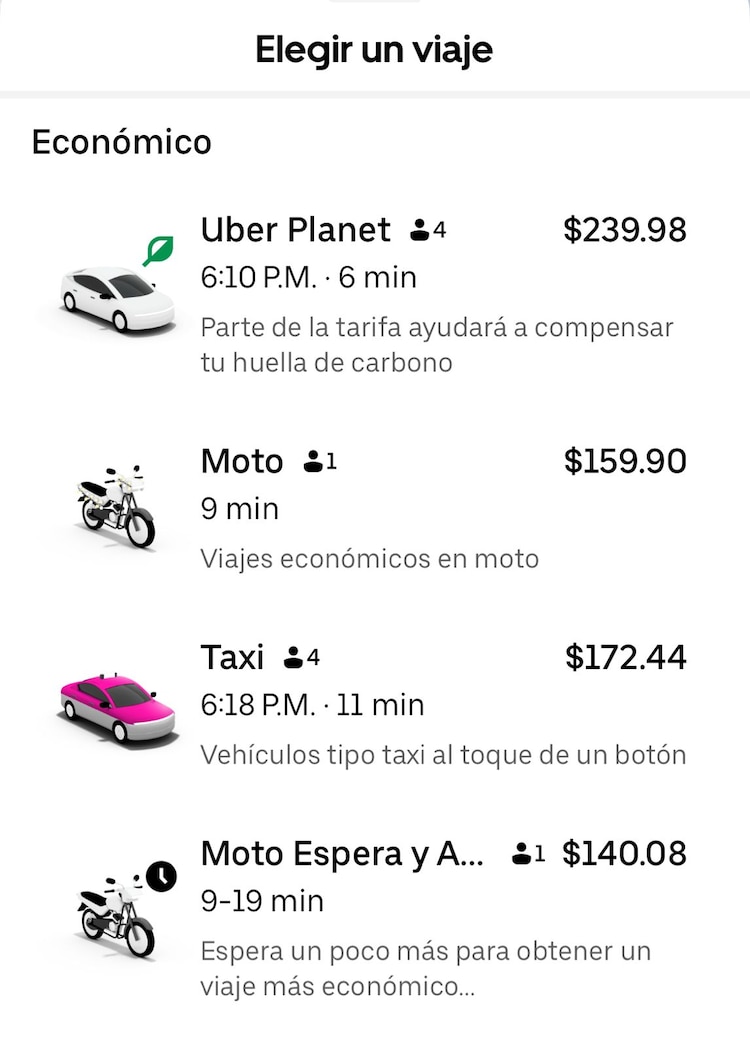Image resolution: width=750 pixels, height=1047 pixels.
Task: Click the $172.44 Taxi fare label
Action: coord(628,657)
